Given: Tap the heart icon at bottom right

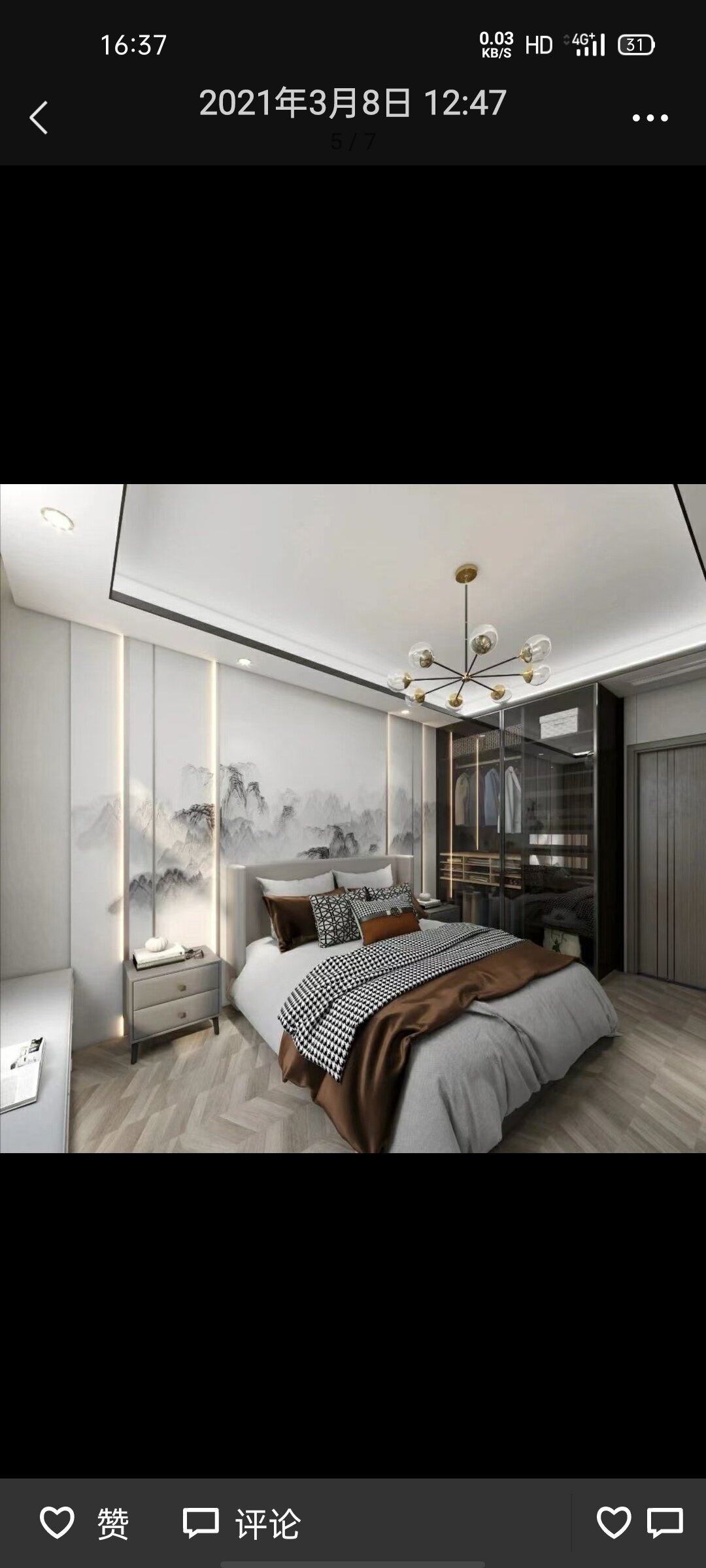Looking at the screenshot, I should tap(613, 1523).
